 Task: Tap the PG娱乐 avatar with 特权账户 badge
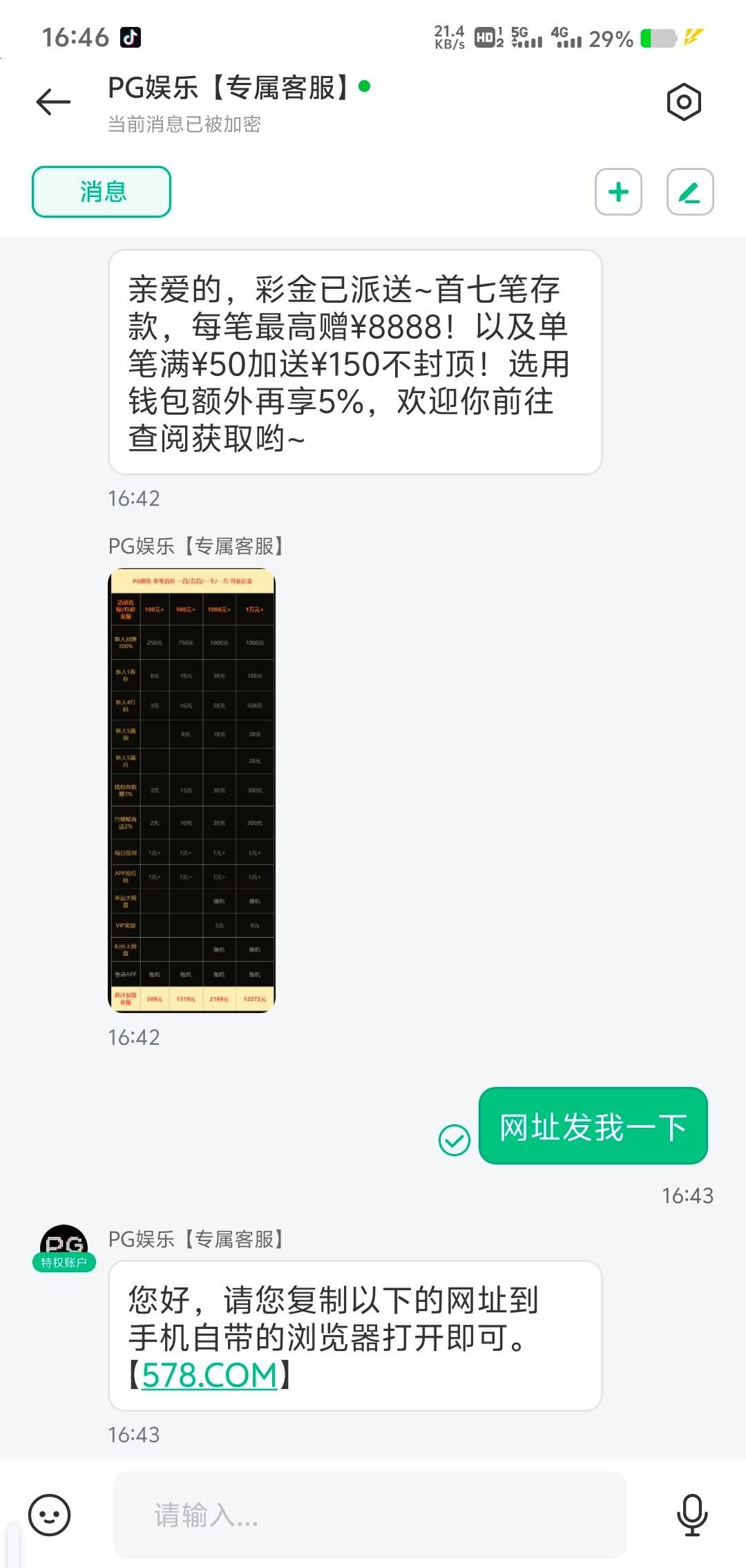[64, 1247]
